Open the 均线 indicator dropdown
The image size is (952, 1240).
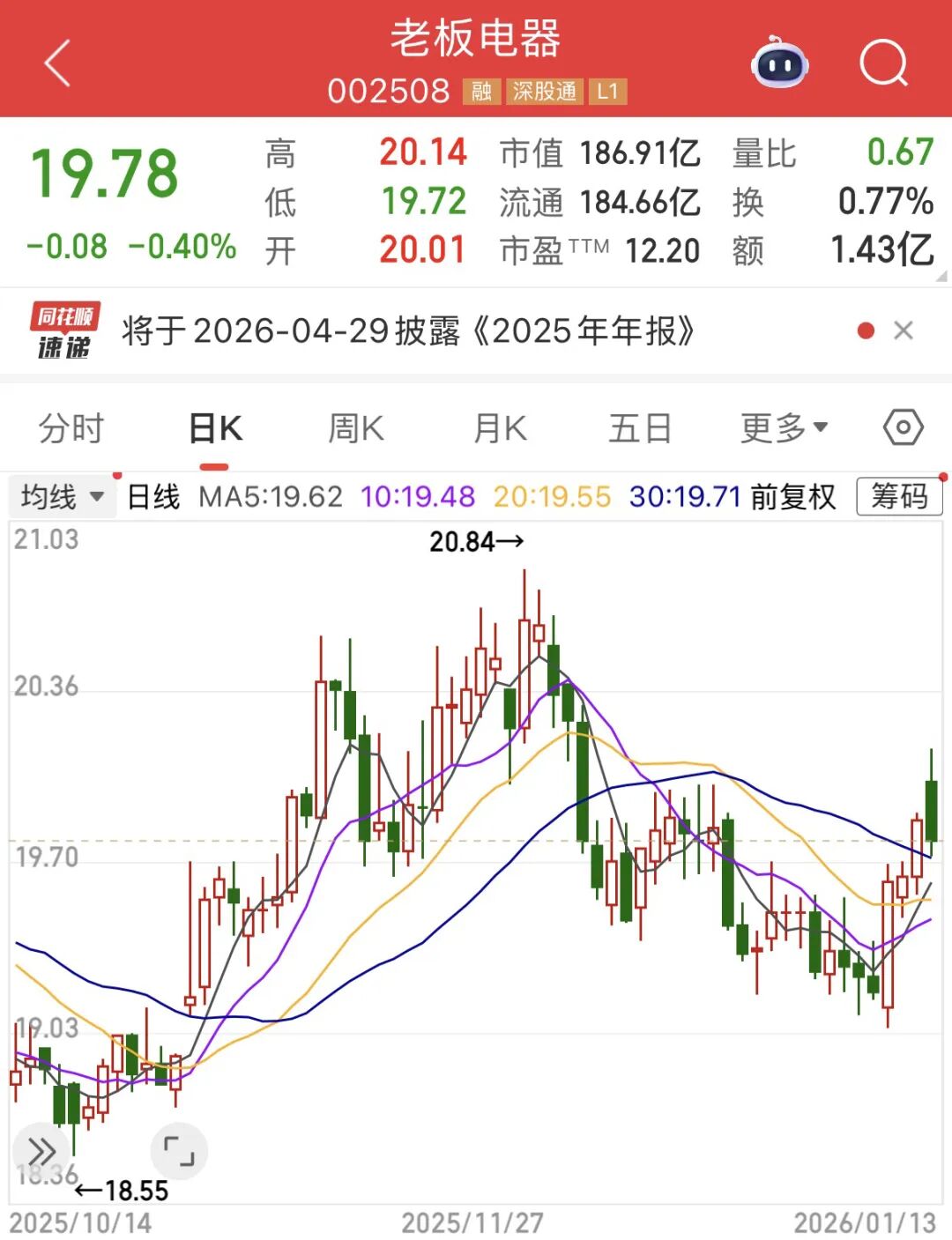coord(62,497)
